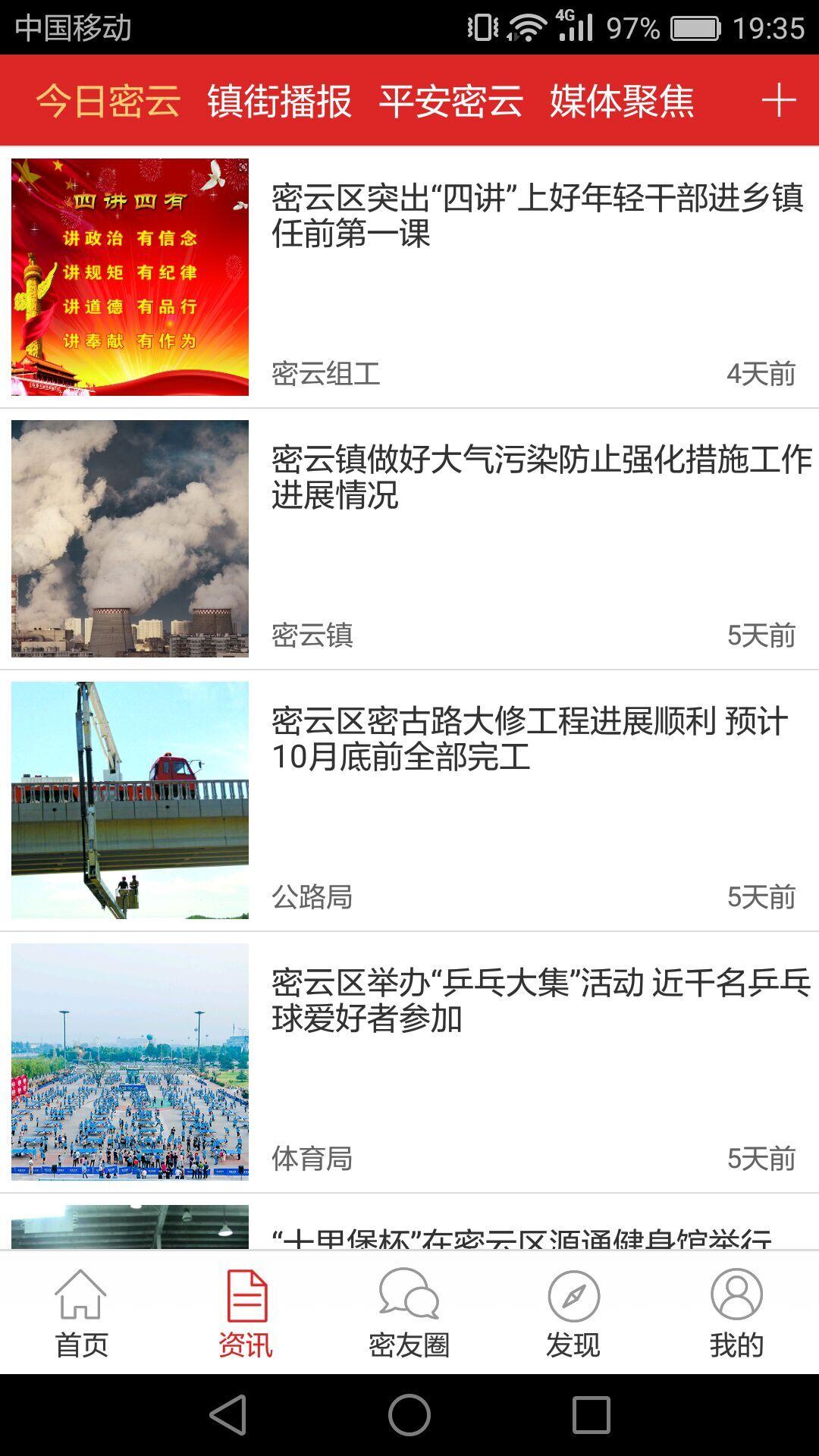Screen dimensions: 819x1456
Task: Tap the 资讯 bottom navigation tab
Action: pyautogui.click(x=246, y=1313)
